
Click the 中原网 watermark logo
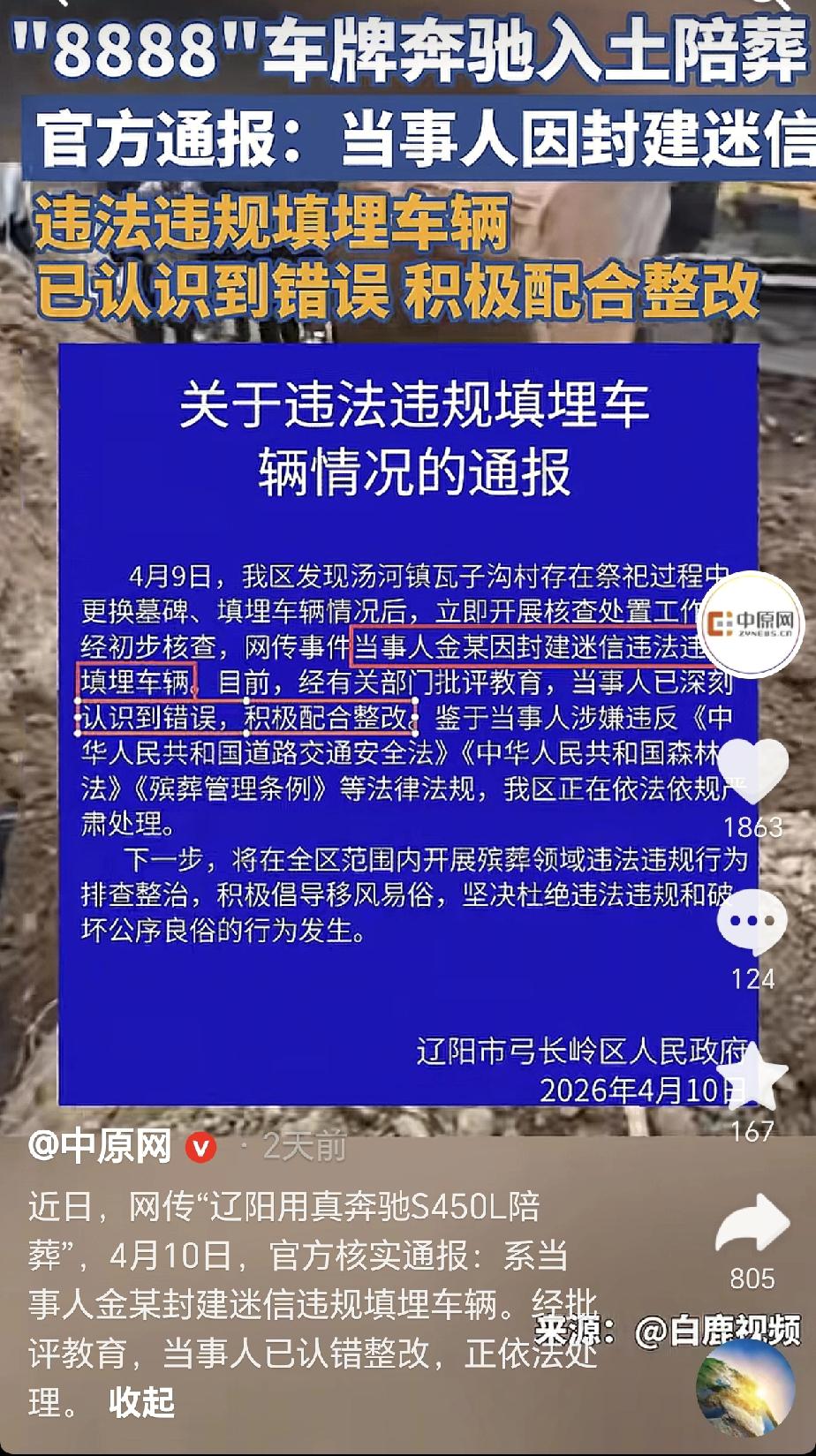[x=752, y=621]
